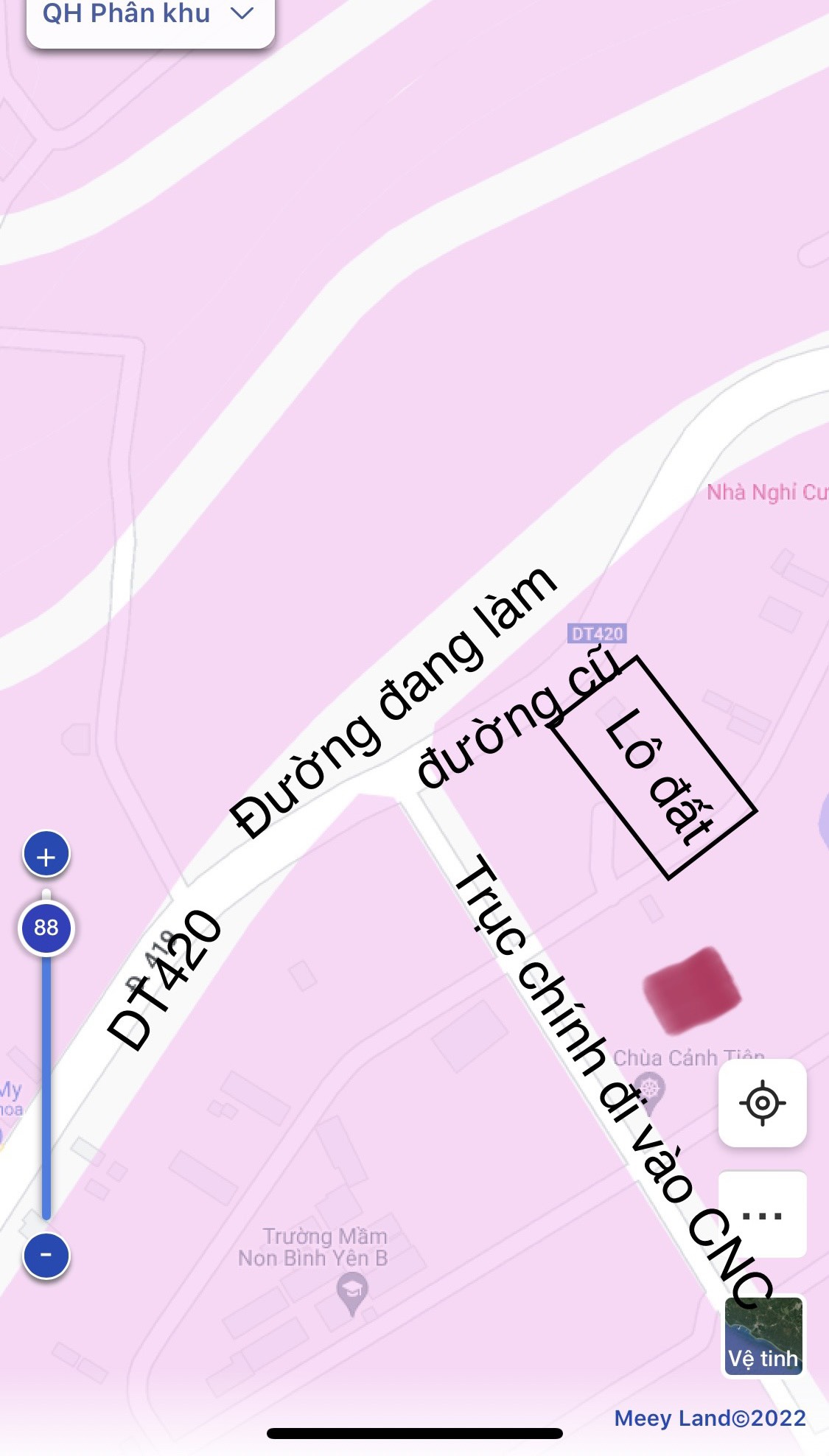Tap the plus zoom-in button
This screenshot has height=1456, width=829.
[x=46, y=855]
